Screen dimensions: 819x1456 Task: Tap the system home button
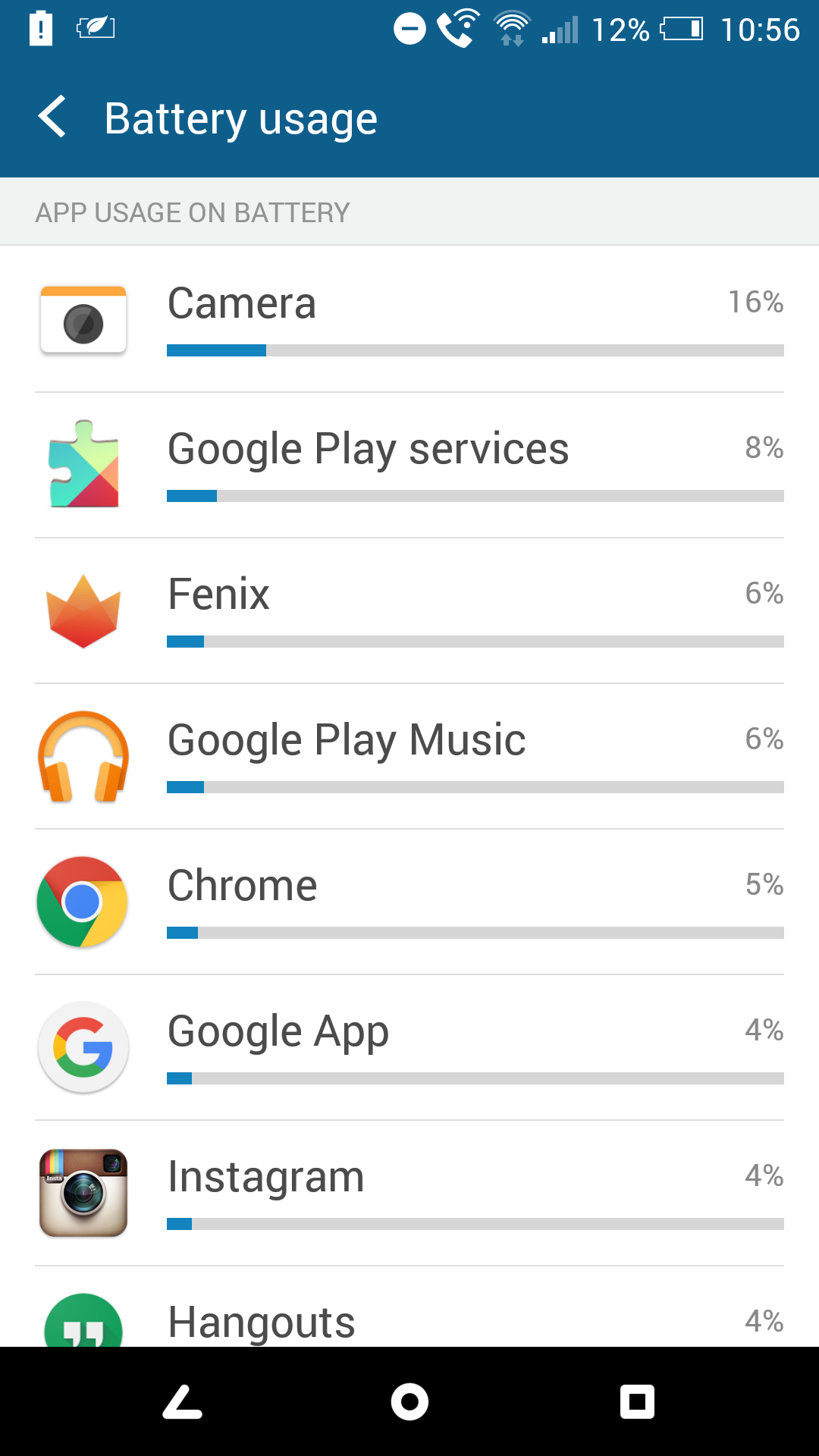click(409, 1401)
